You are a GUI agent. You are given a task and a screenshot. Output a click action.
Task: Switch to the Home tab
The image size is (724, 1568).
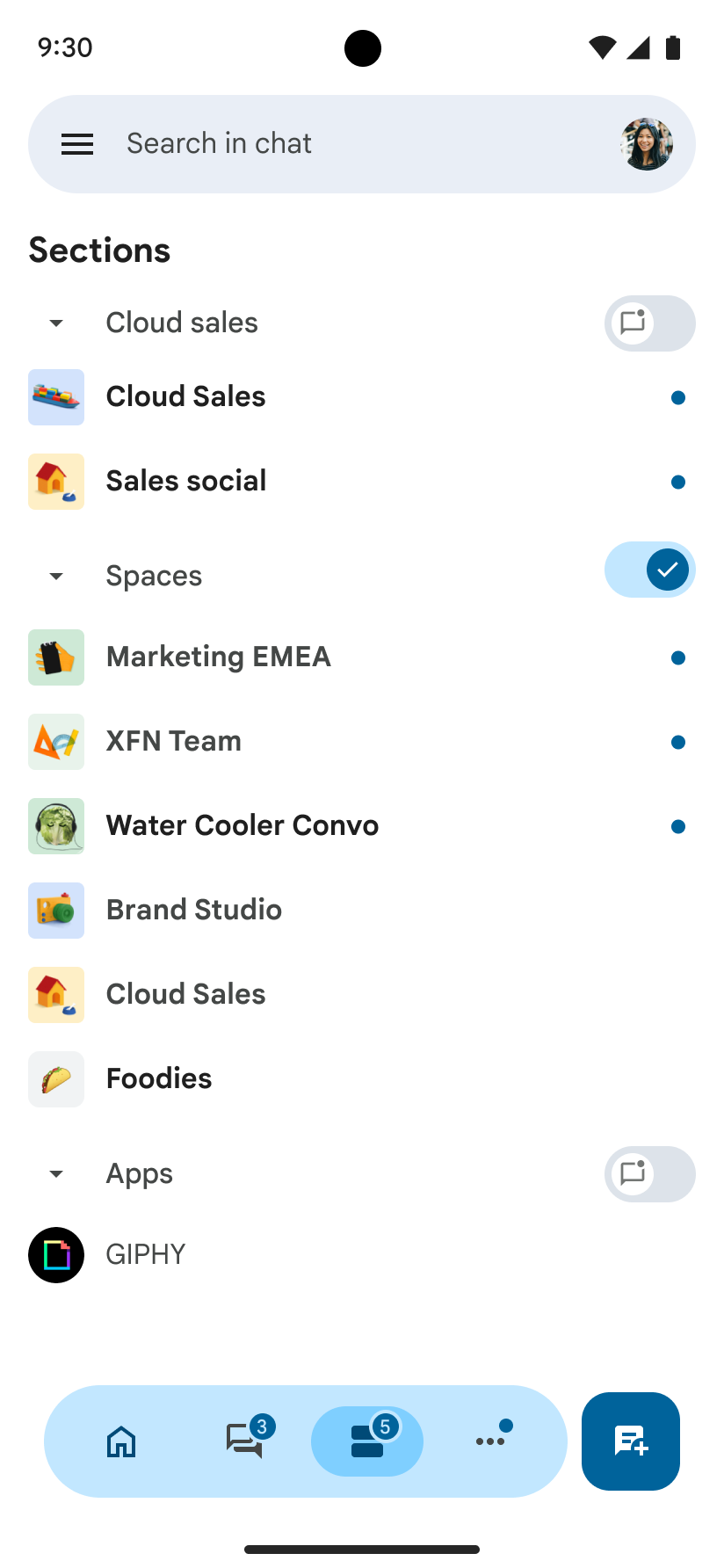121,1441
